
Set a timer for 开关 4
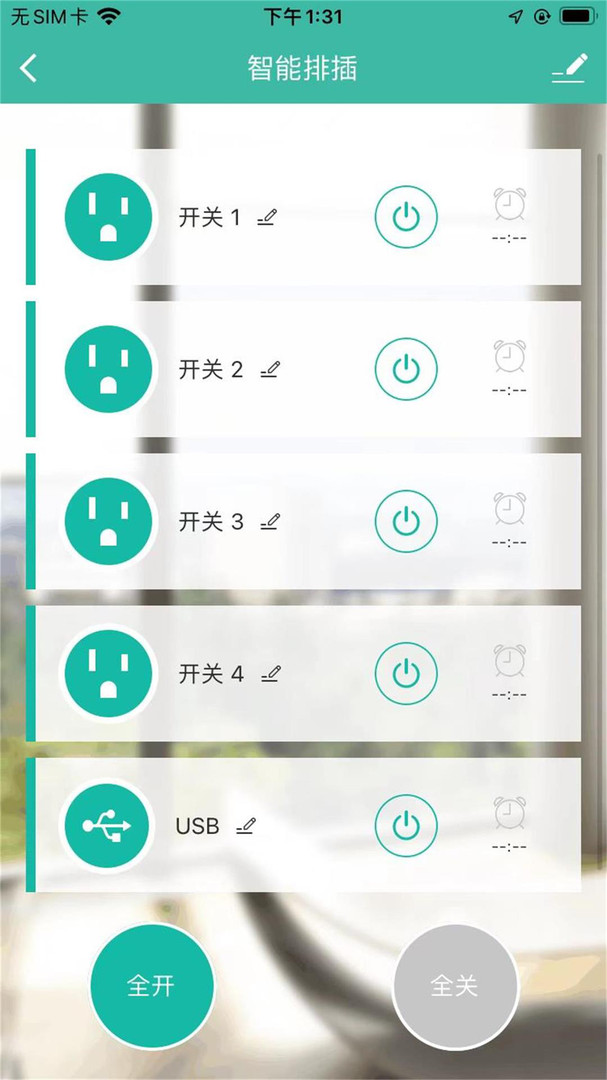[x=510, y=662]
